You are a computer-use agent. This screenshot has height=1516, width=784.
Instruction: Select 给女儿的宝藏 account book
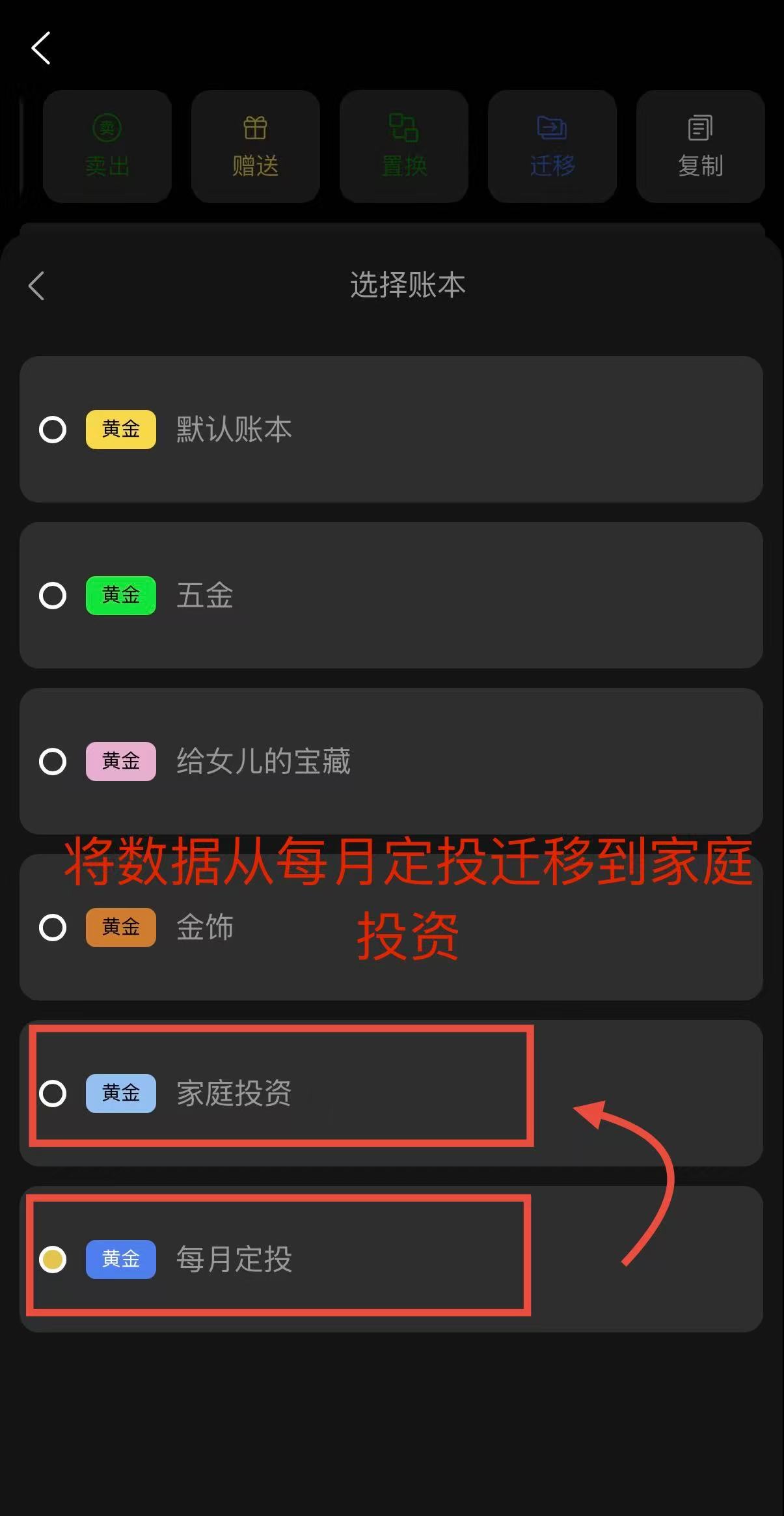[390, 761]
